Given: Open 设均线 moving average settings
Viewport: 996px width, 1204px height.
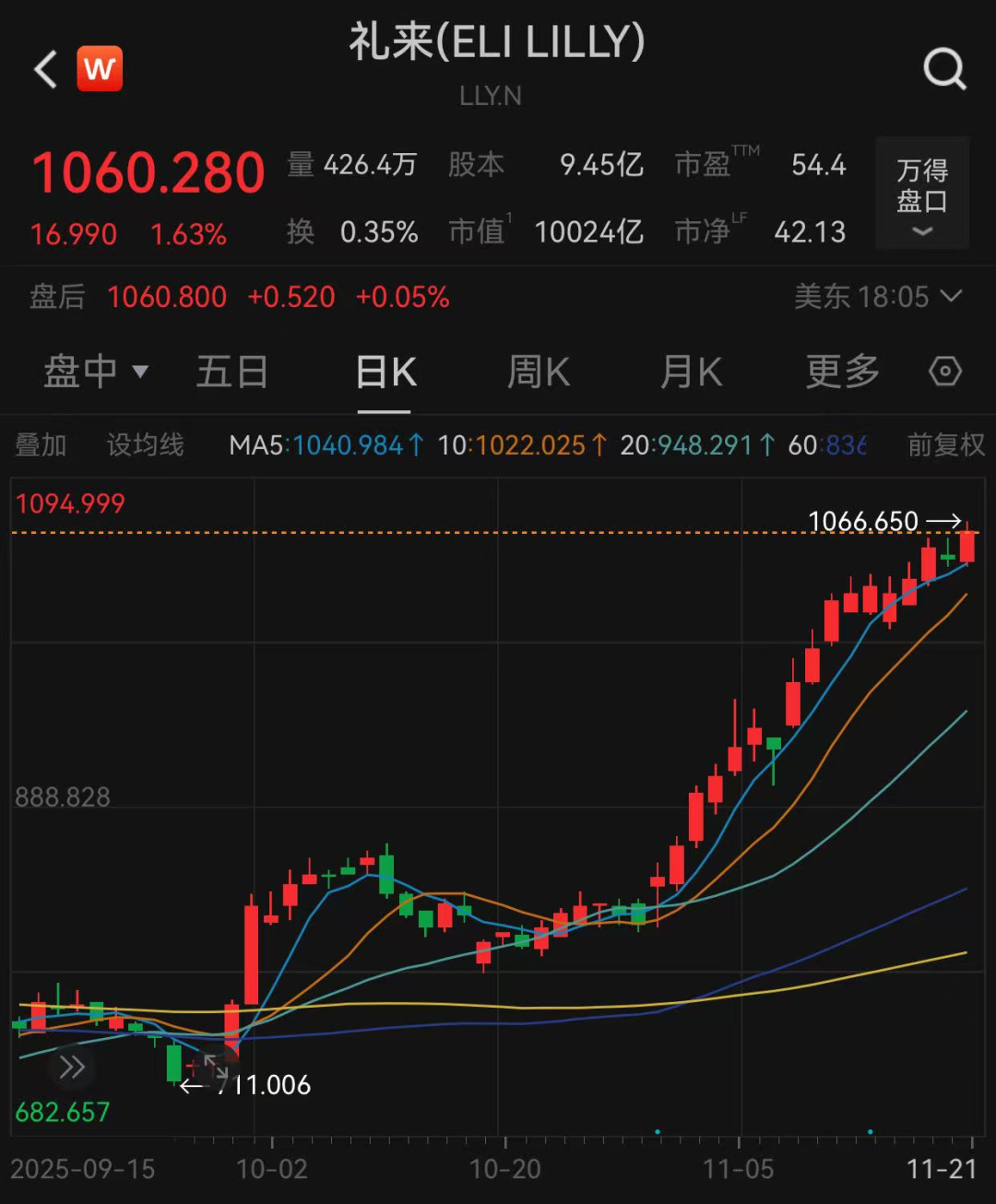Looking at the screenshot, I should click(145, 445).
